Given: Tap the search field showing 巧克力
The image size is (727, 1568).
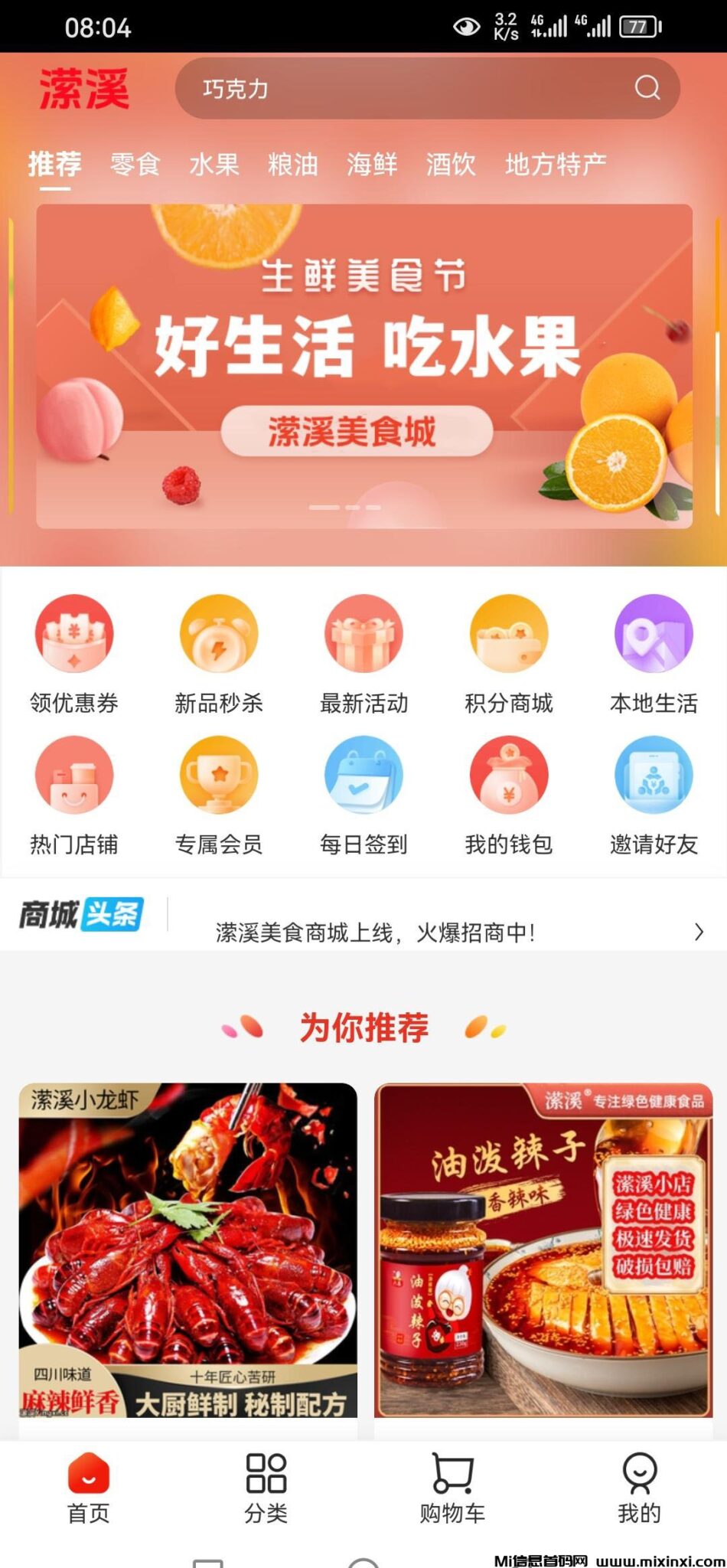Looking at the screenshot, I should tap(398, 89).
